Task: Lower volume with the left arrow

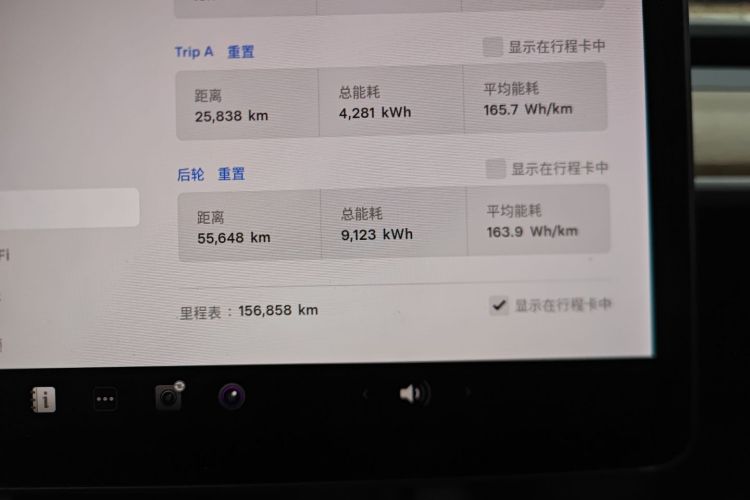Action: pyautogui.click(x=365, y=394)
